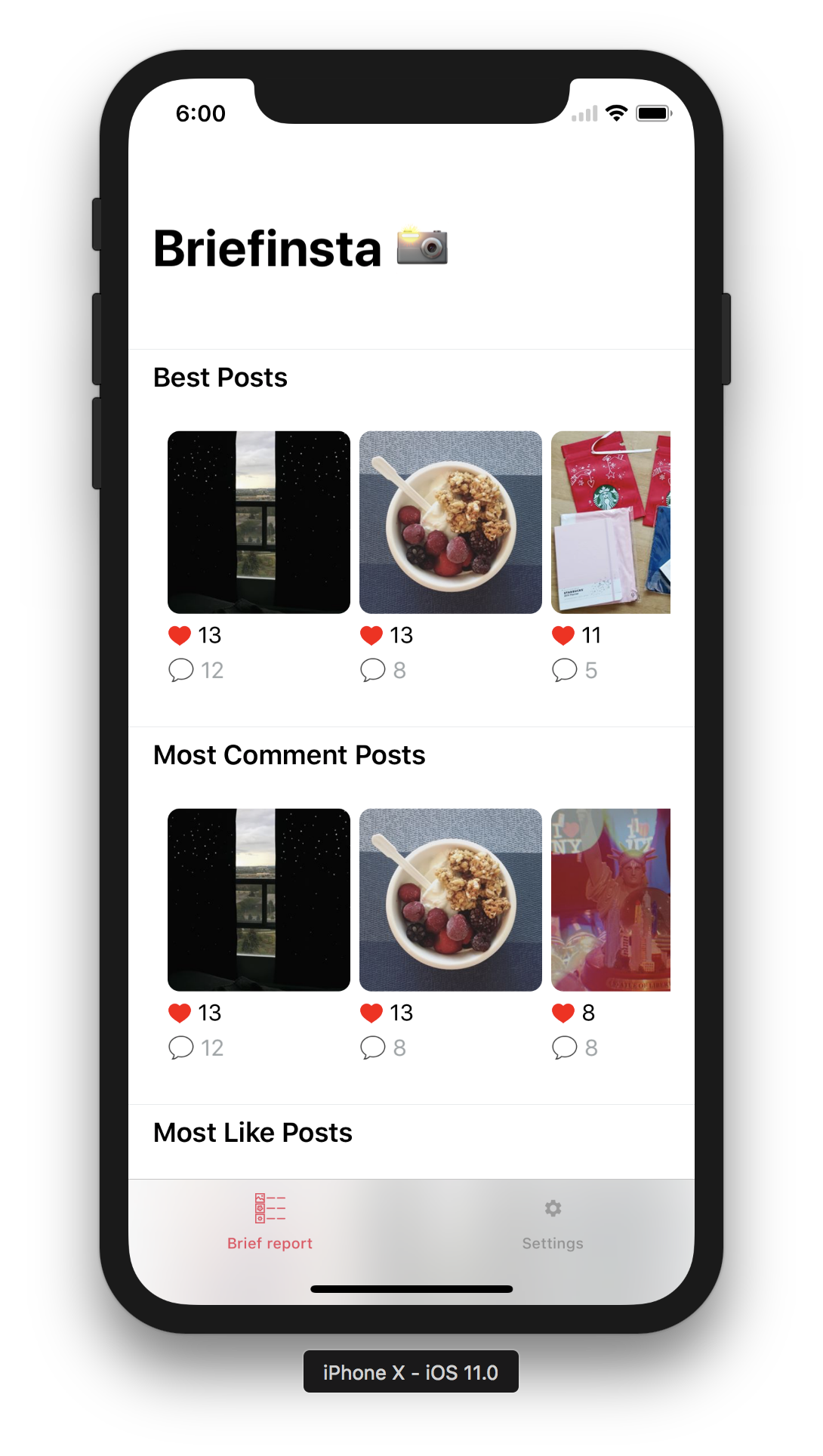
Task: Switch to the Settings tab
Action: (553, 1222)
